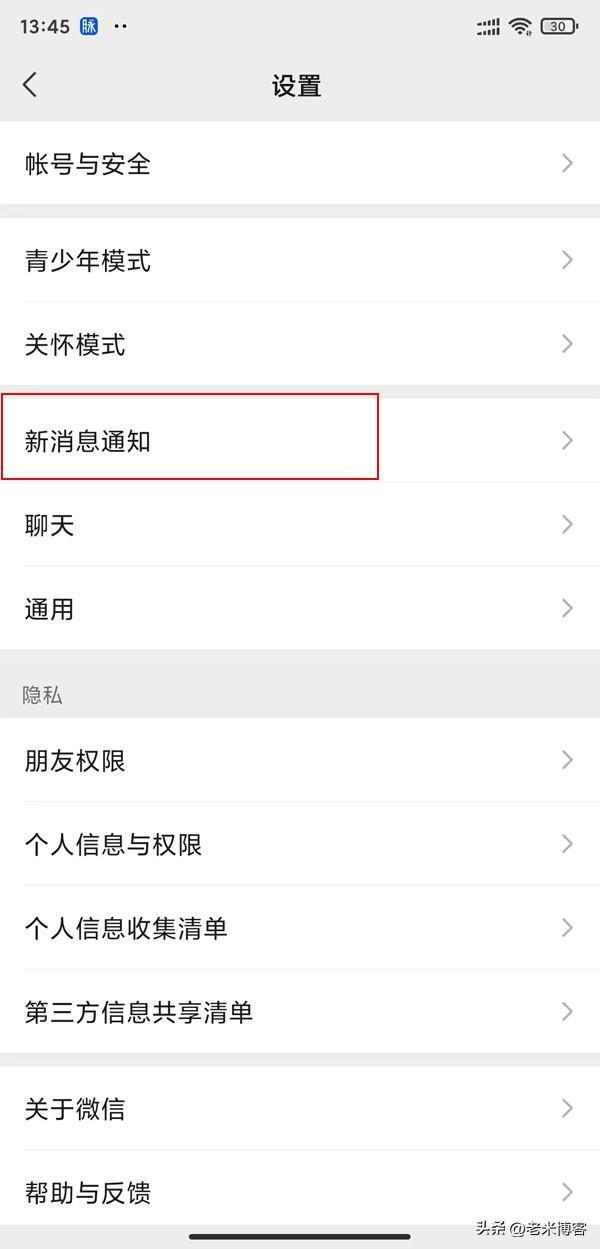View 个人信息与权限
Image resolution: width=600 pixels, height=1249 pixels.
point(300,845)
